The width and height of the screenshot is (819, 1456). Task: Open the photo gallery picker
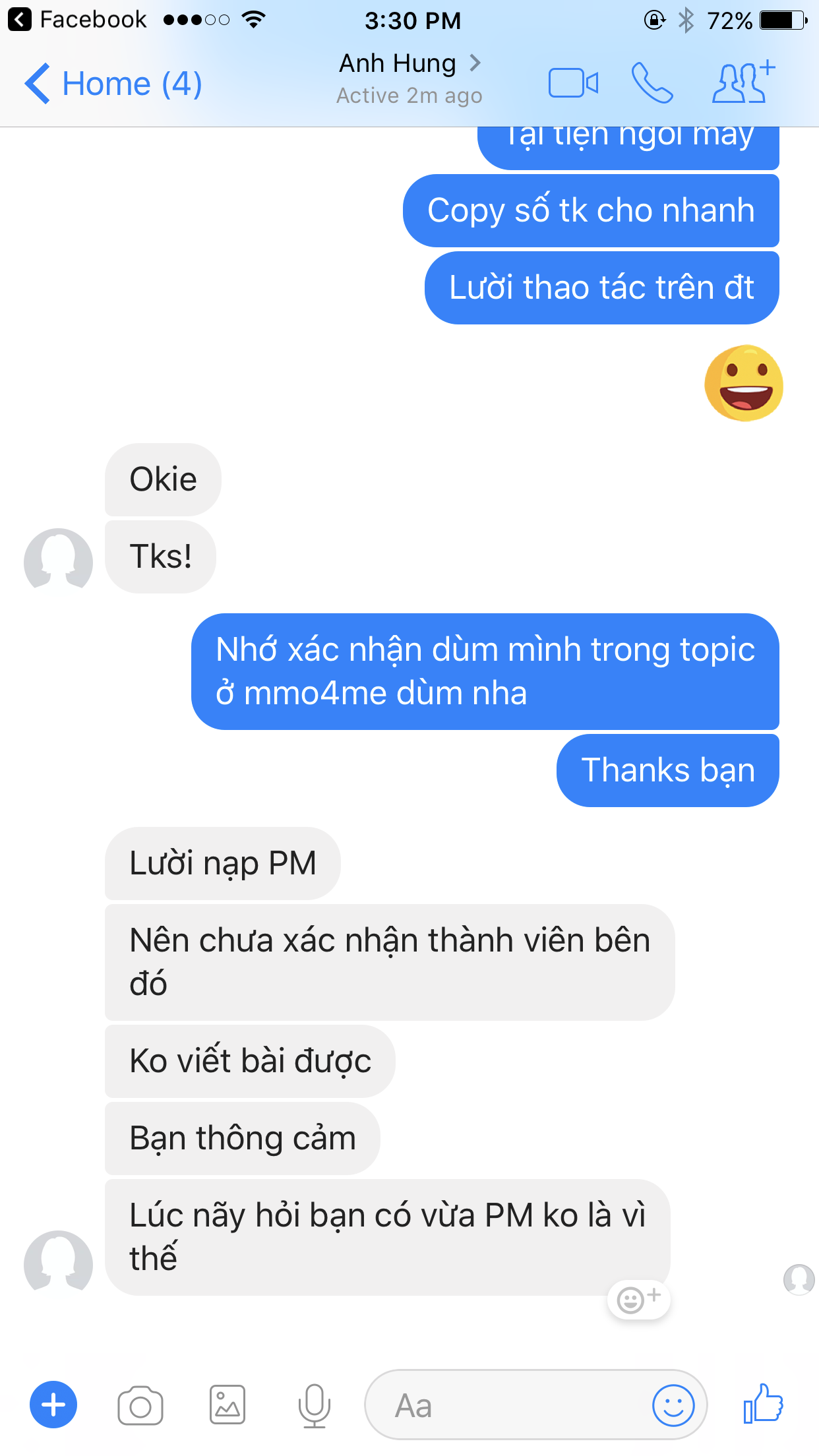point(228,1405)
